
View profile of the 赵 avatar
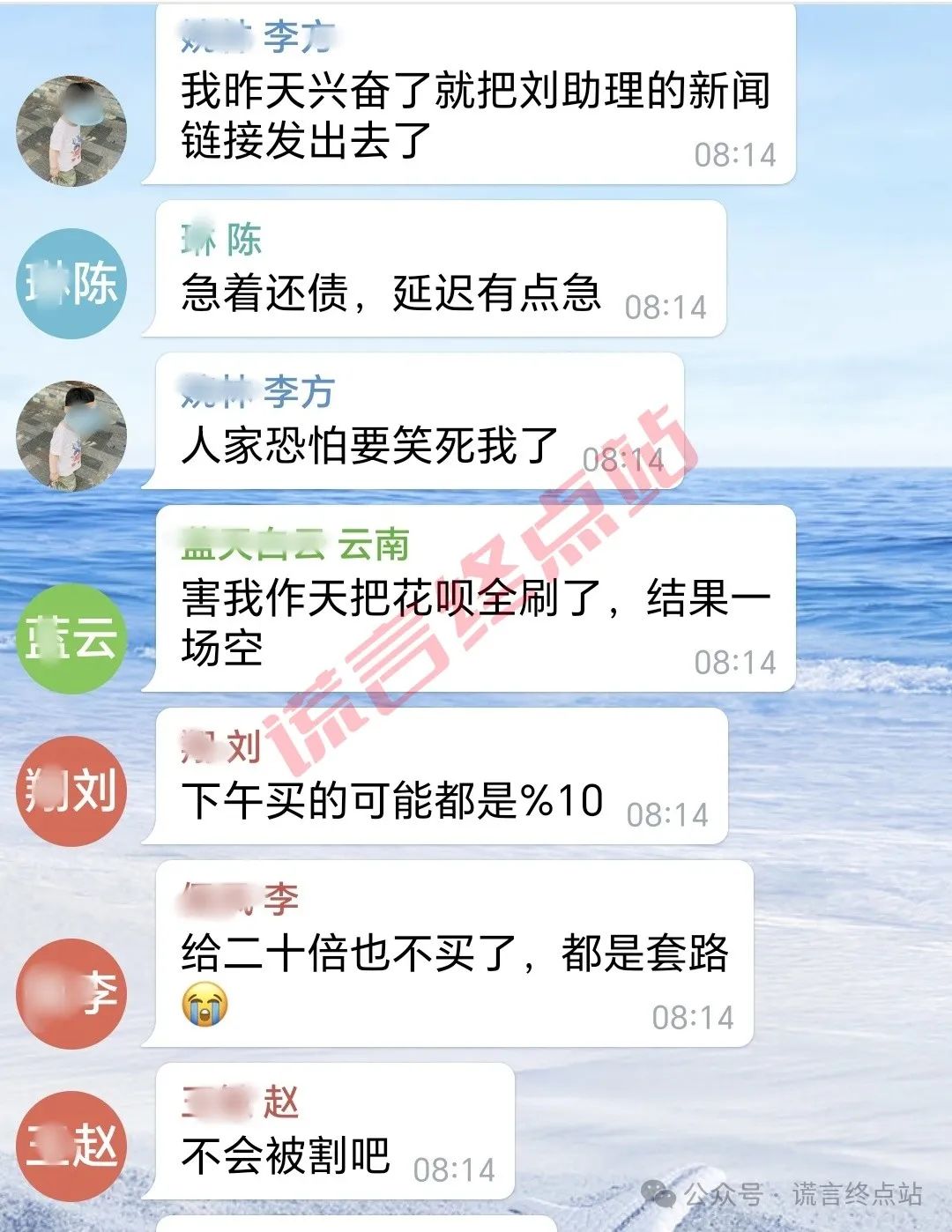coord(71,1146)
